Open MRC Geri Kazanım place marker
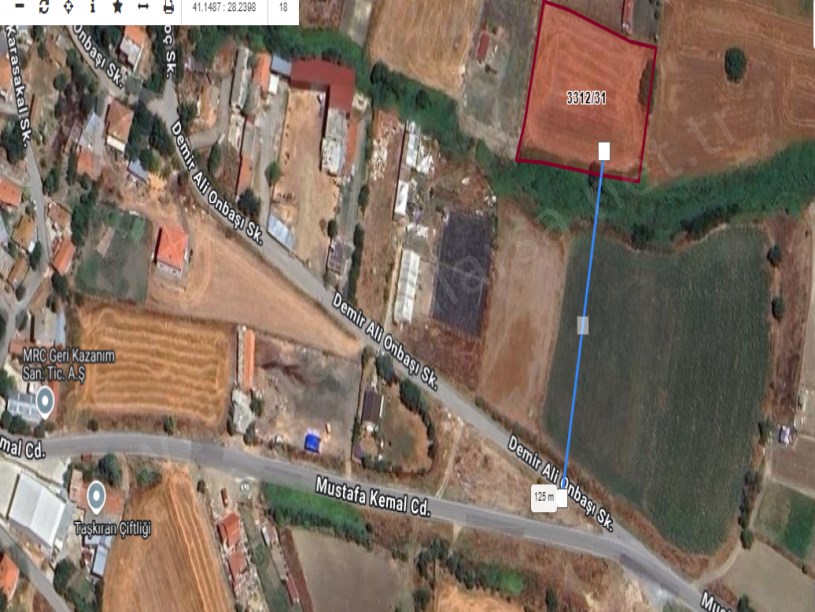 tap(45, 403)
